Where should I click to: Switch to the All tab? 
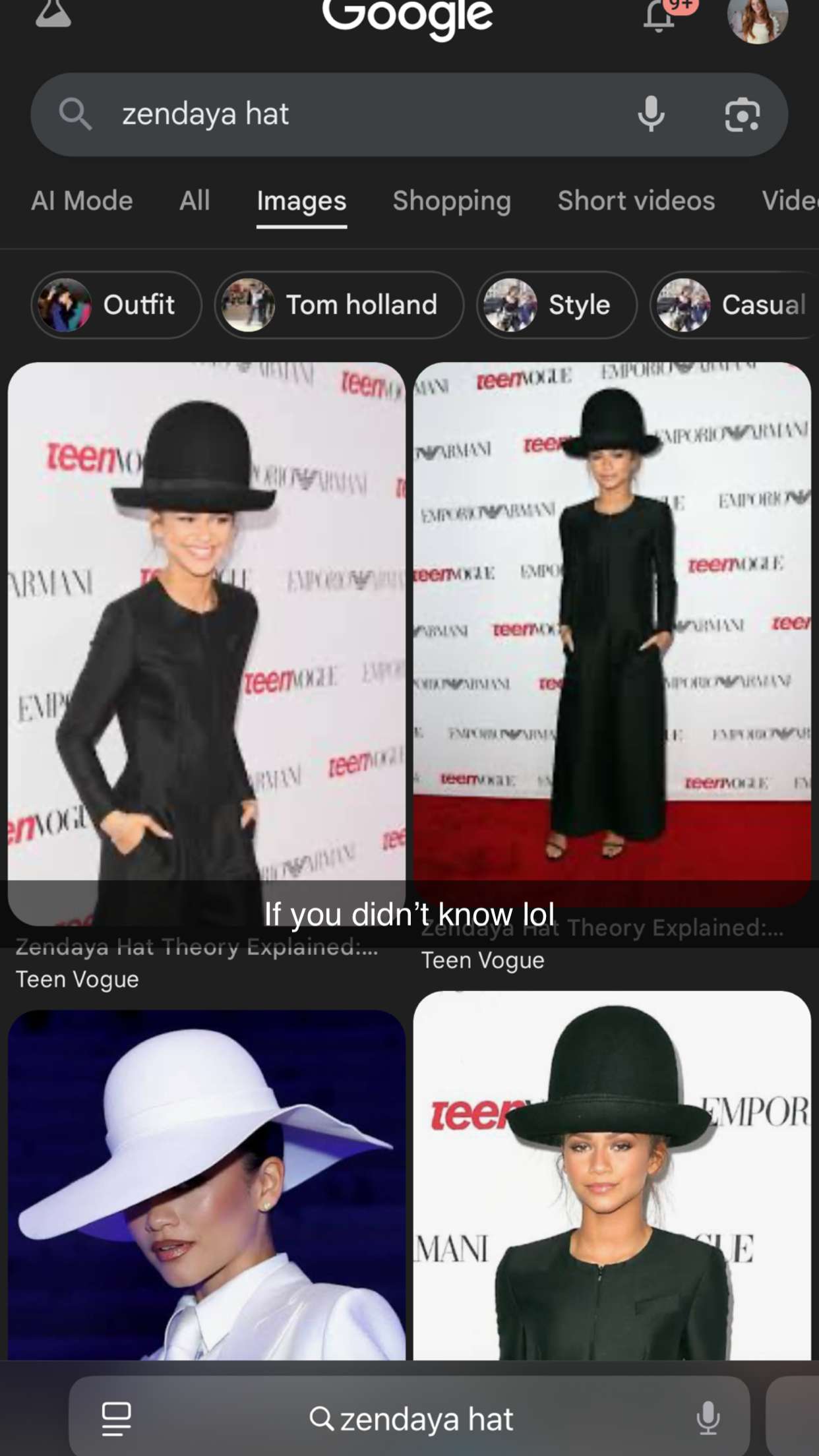[x=195, y=200]
